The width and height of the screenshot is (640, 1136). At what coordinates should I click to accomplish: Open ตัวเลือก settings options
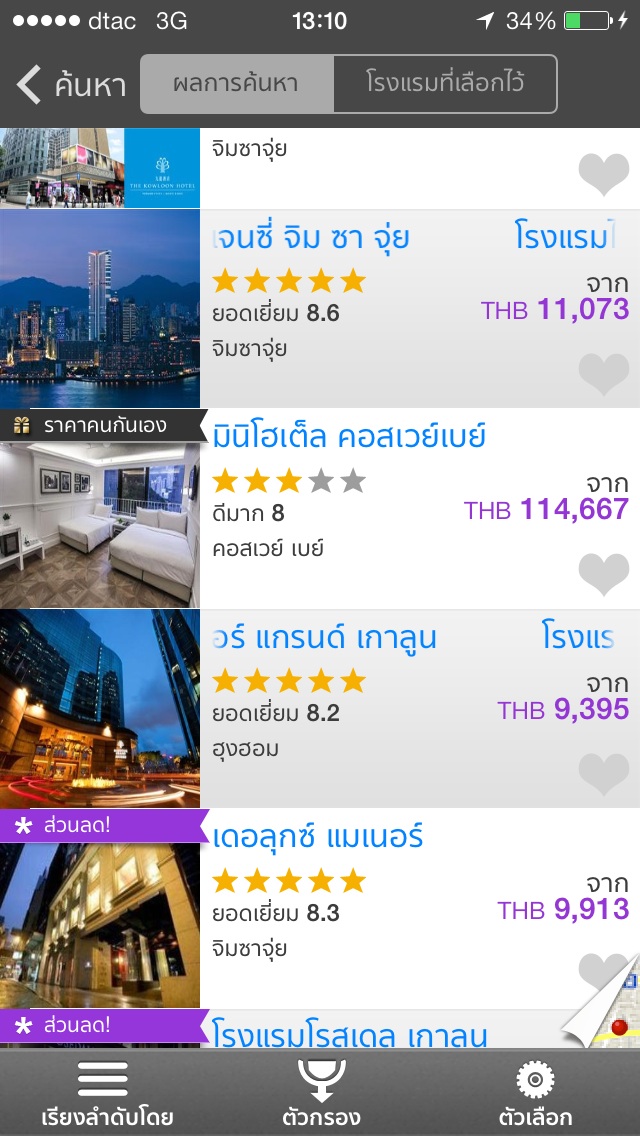click(x=535, y=1093)
